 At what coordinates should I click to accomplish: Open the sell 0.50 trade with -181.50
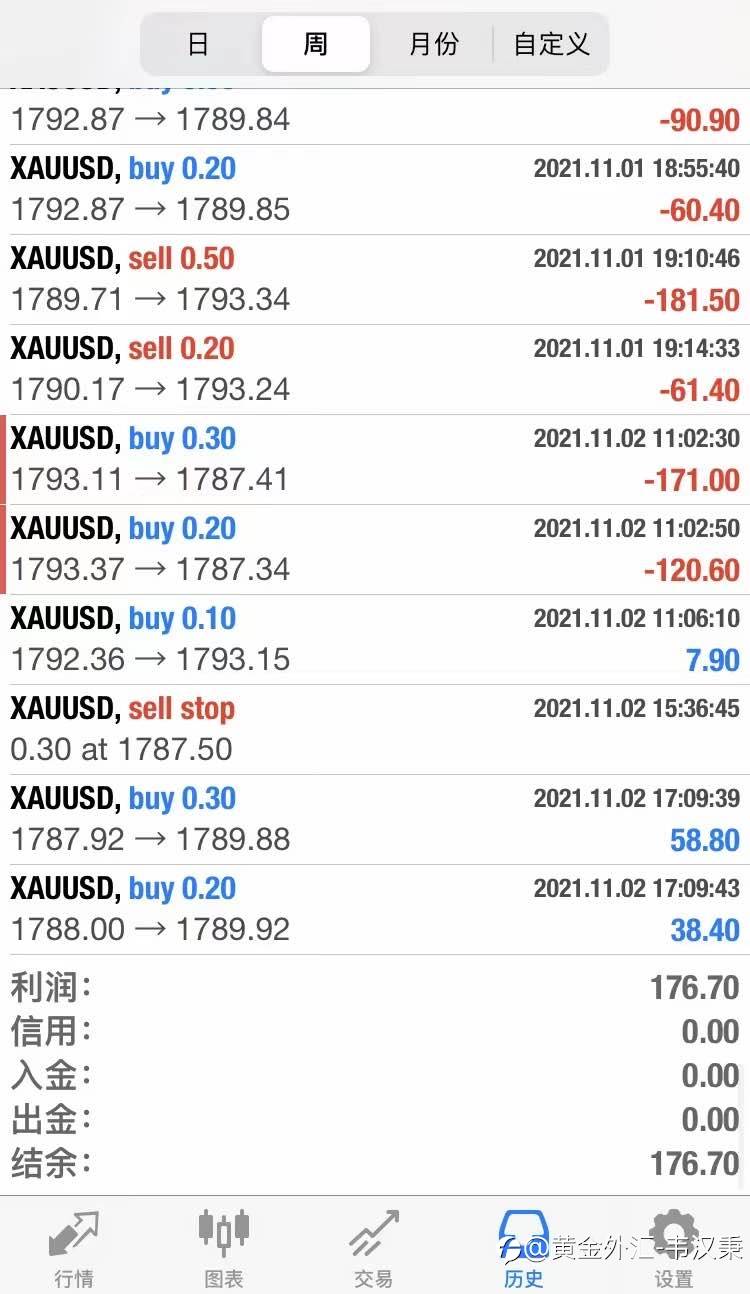coord(375,280)
